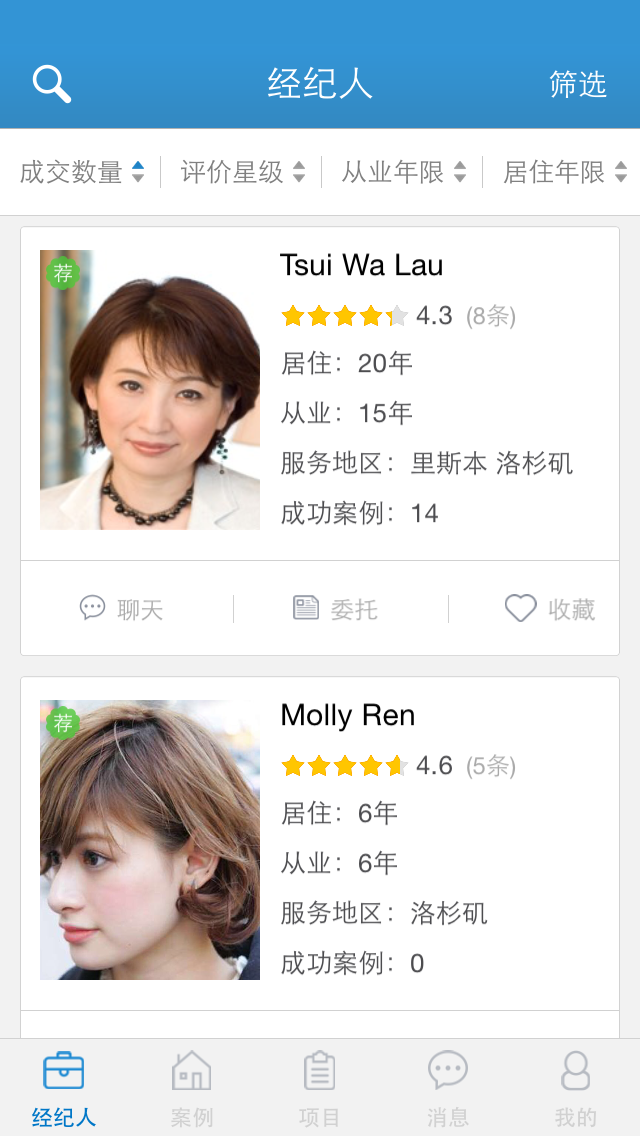Open the search magnifier icon

(x=51, y=84)
